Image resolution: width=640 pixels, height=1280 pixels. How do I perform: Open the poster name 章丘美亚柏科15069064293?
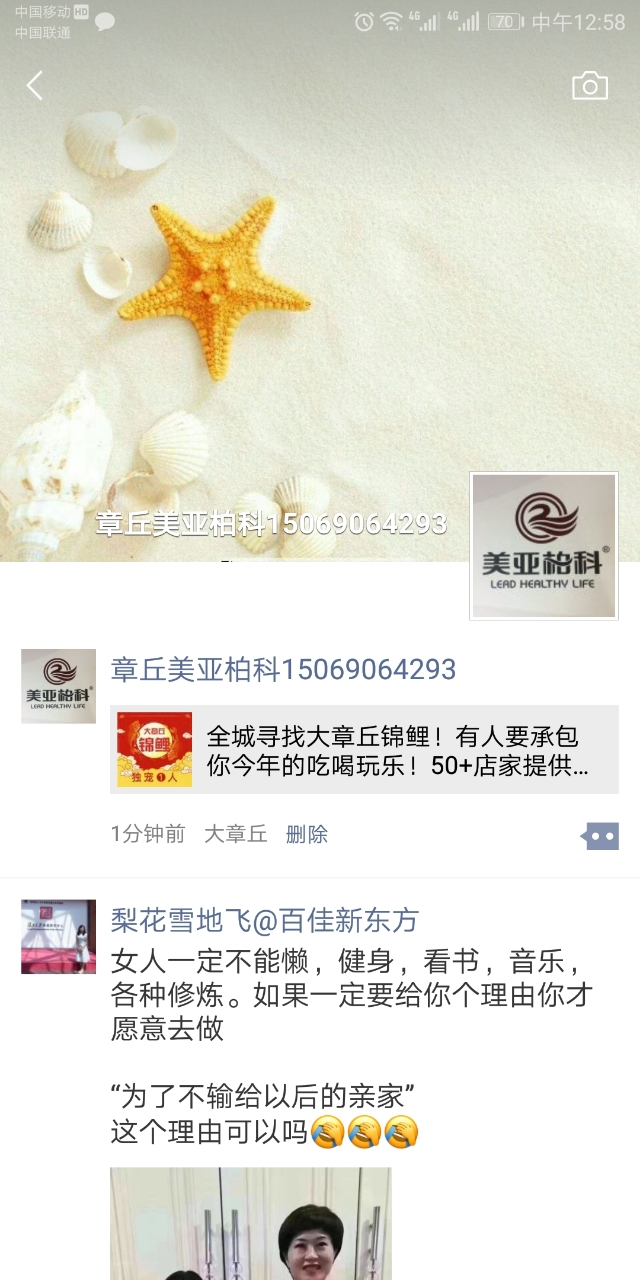283,669
